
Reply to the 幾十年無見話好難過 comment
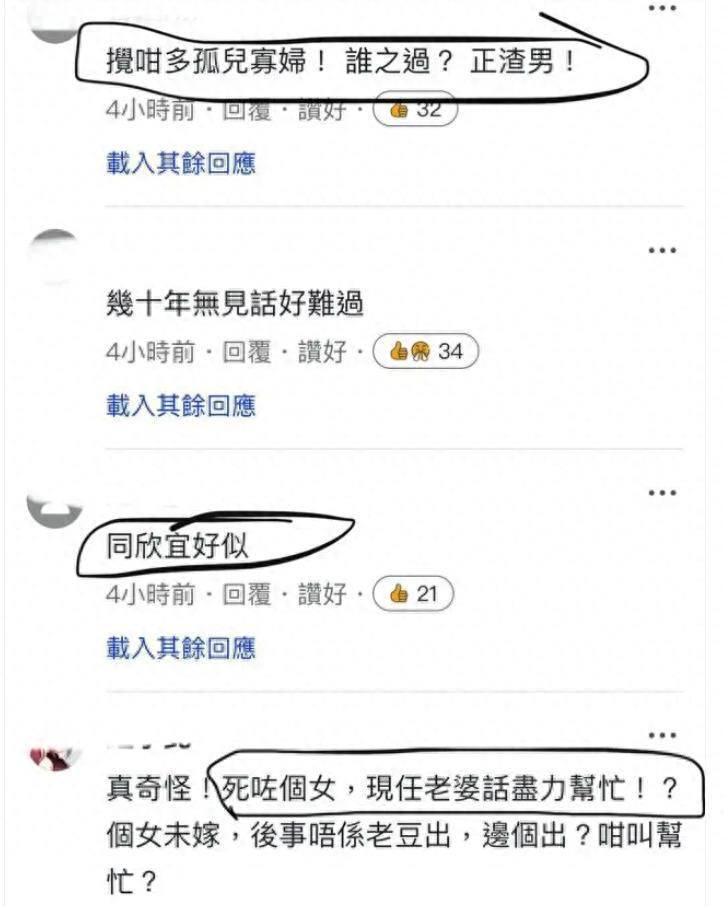click(x=245, y=352)
